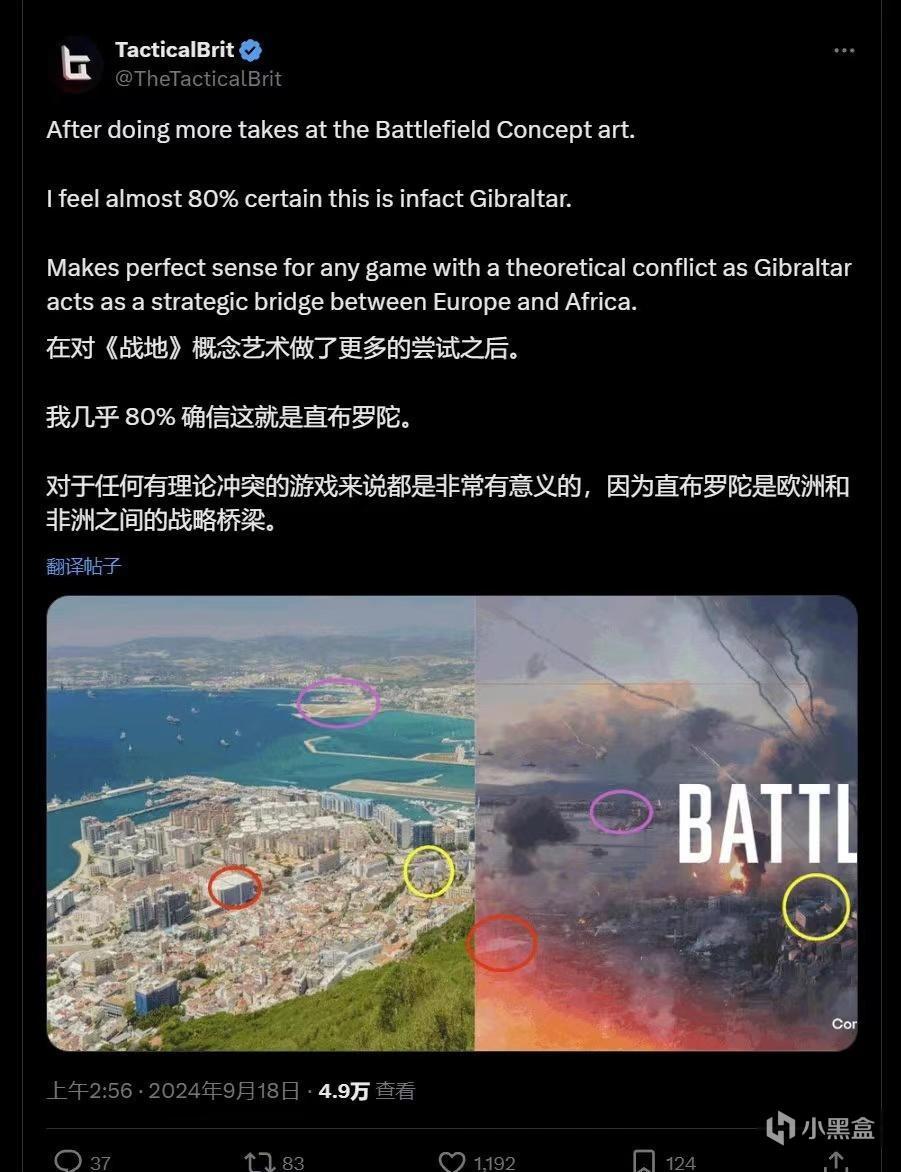Screen dimensions: 901x1172
Task: Open the @TheTacticalBrit handle
Action: 198,78
